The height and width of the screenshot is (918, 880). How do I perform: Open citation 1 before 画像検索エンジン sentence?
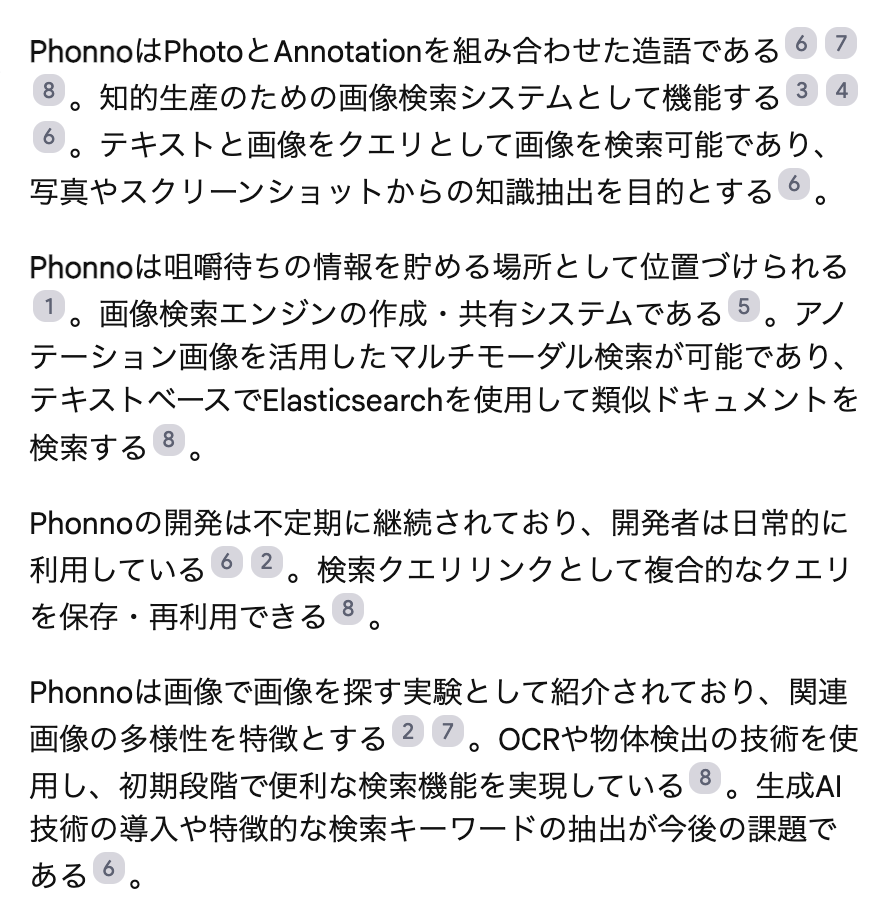[48, 307]
